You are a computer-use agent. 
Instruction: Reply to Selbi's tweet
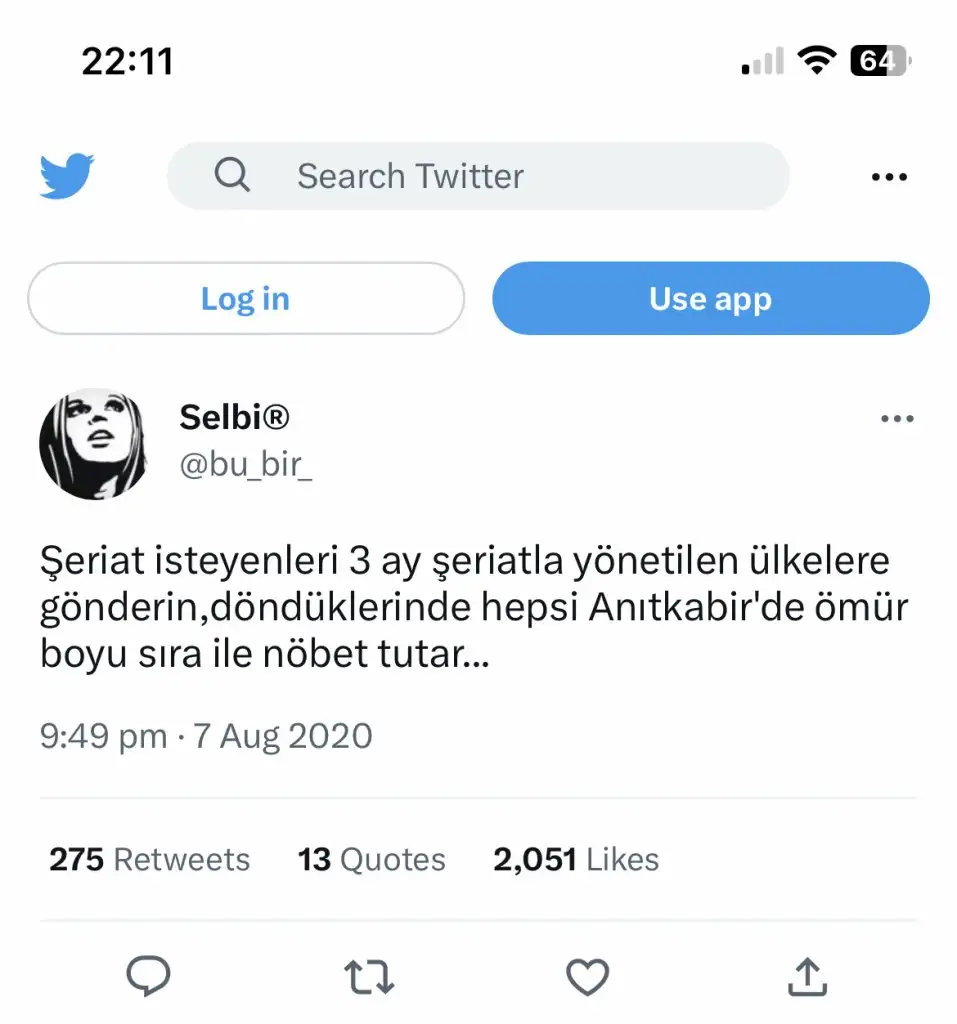(x=148, y=976)
